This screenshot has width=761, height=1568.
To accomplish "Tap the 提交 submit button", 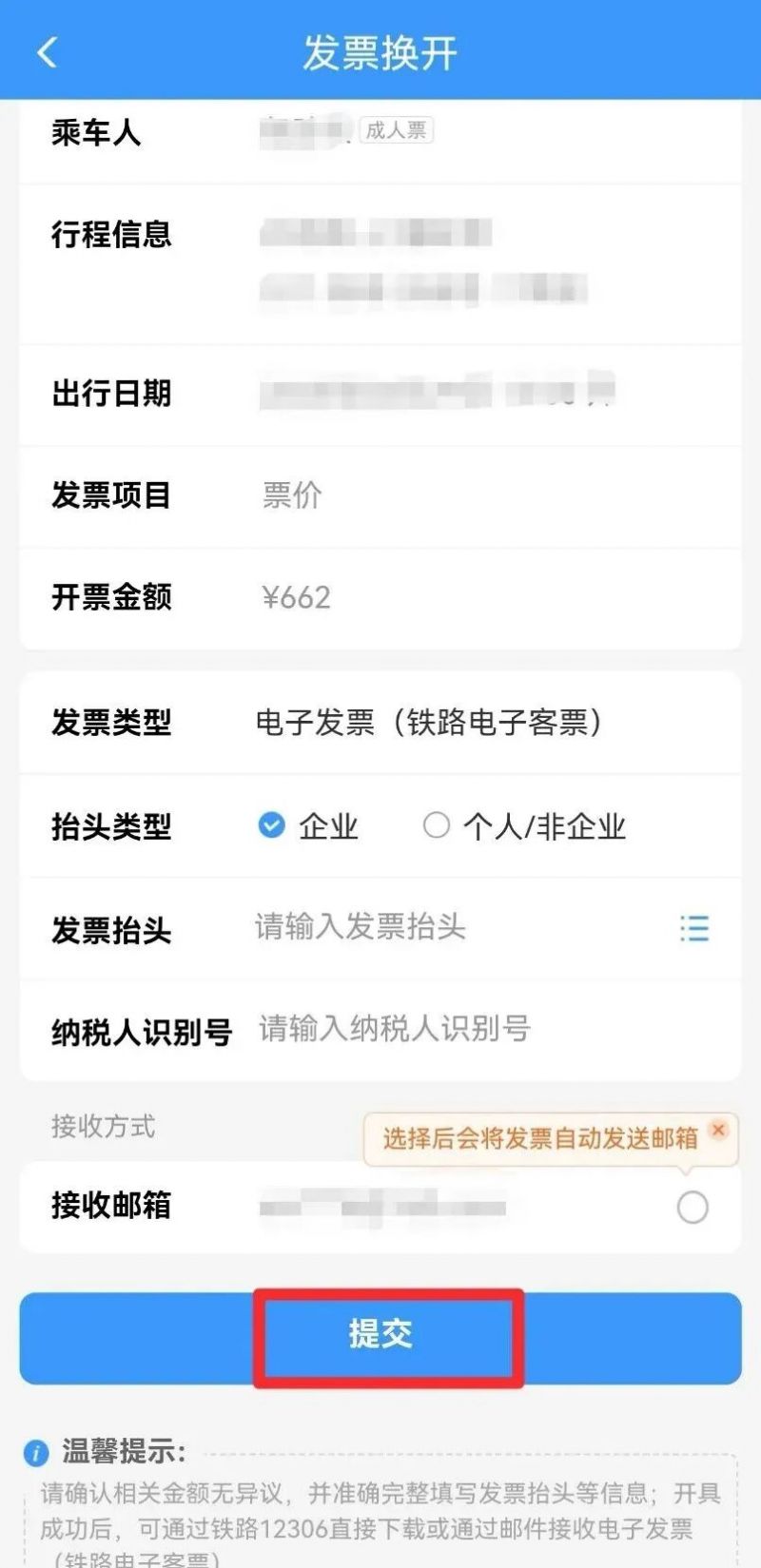I will (x=380, y=1335).
